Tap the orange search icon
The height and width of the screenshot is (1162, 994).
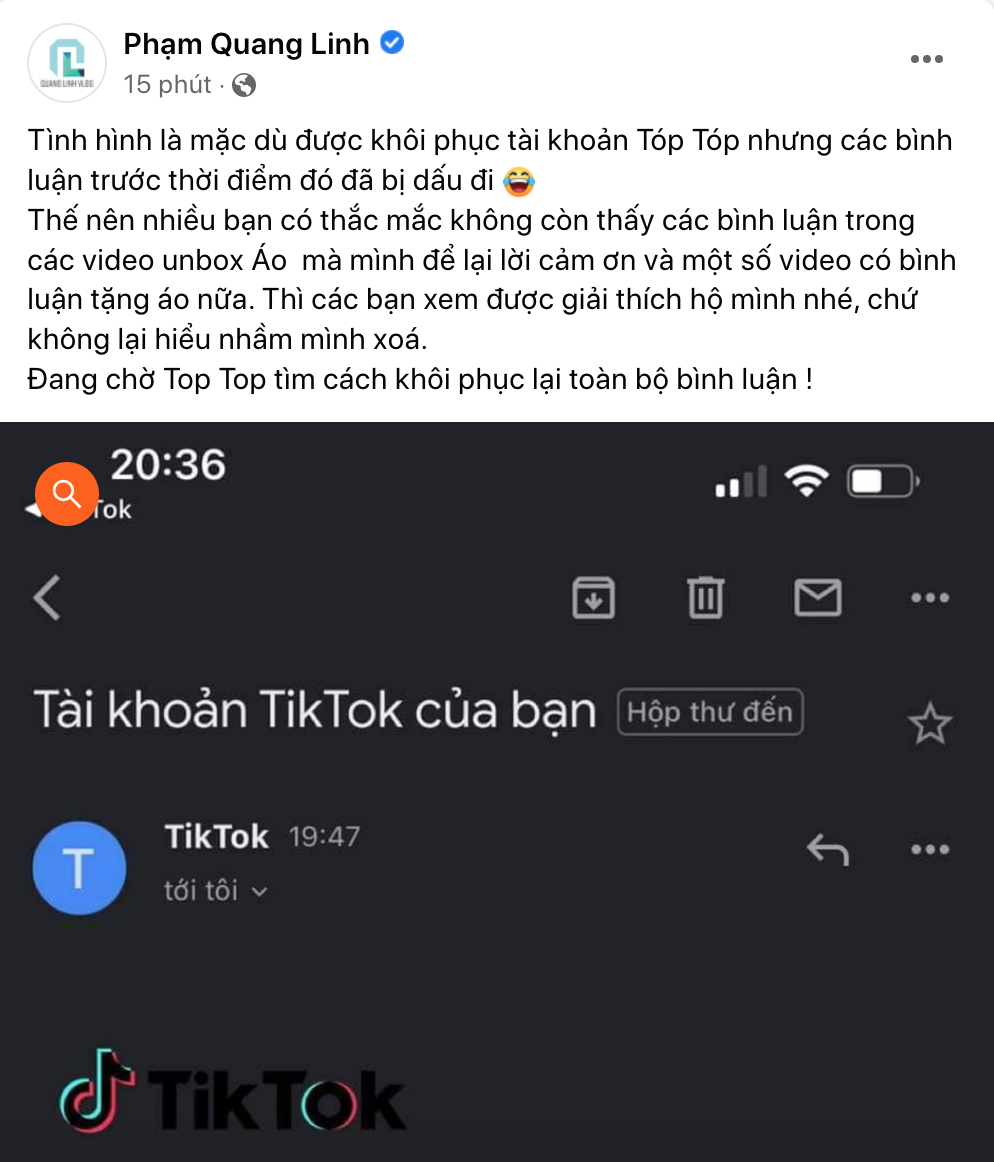[x=67, y=493]
